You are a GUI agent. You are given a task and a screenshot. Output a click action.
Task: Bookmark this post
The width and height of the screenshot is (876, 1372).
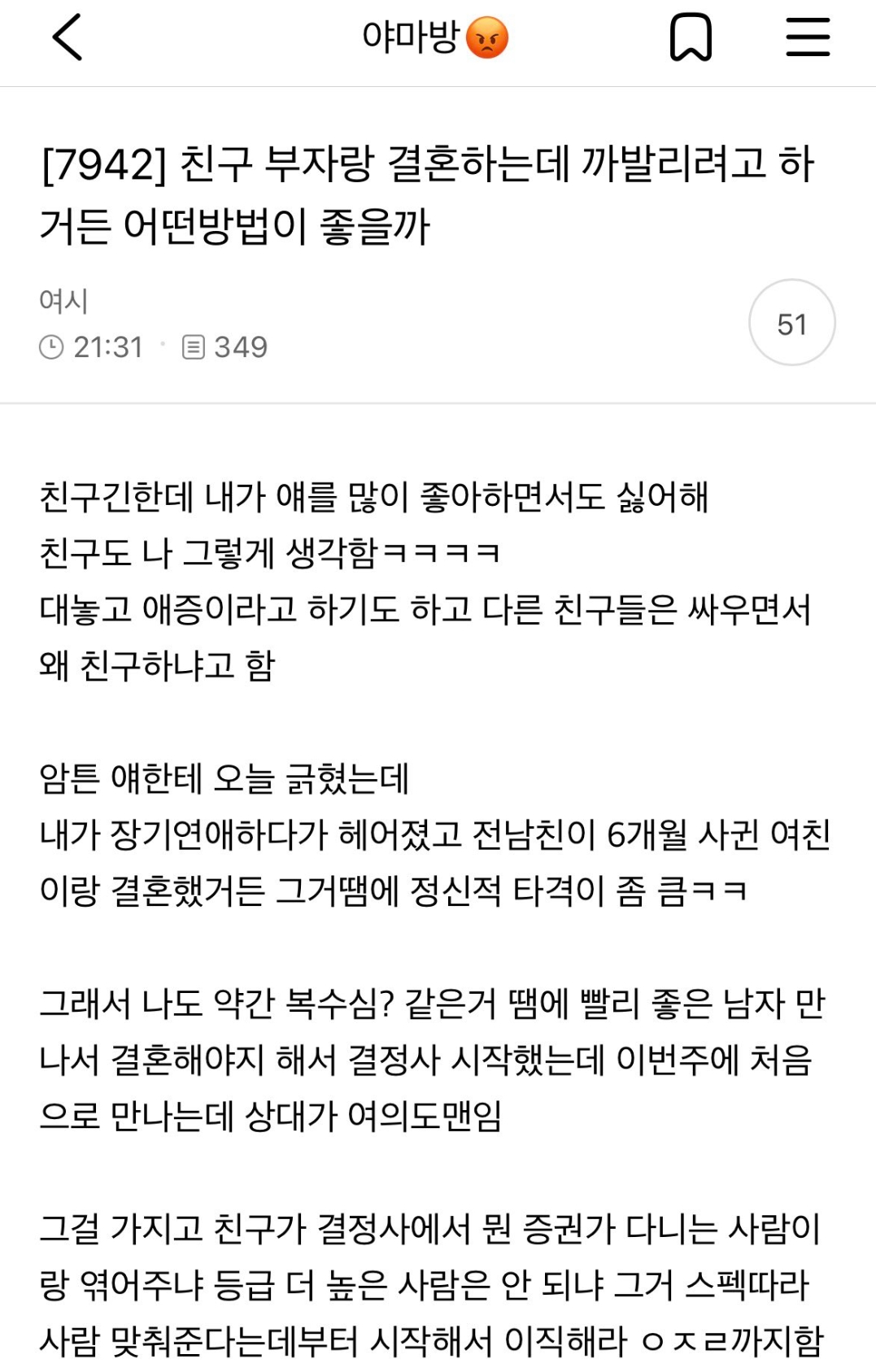pyautogui.click(x=690, y=37)
